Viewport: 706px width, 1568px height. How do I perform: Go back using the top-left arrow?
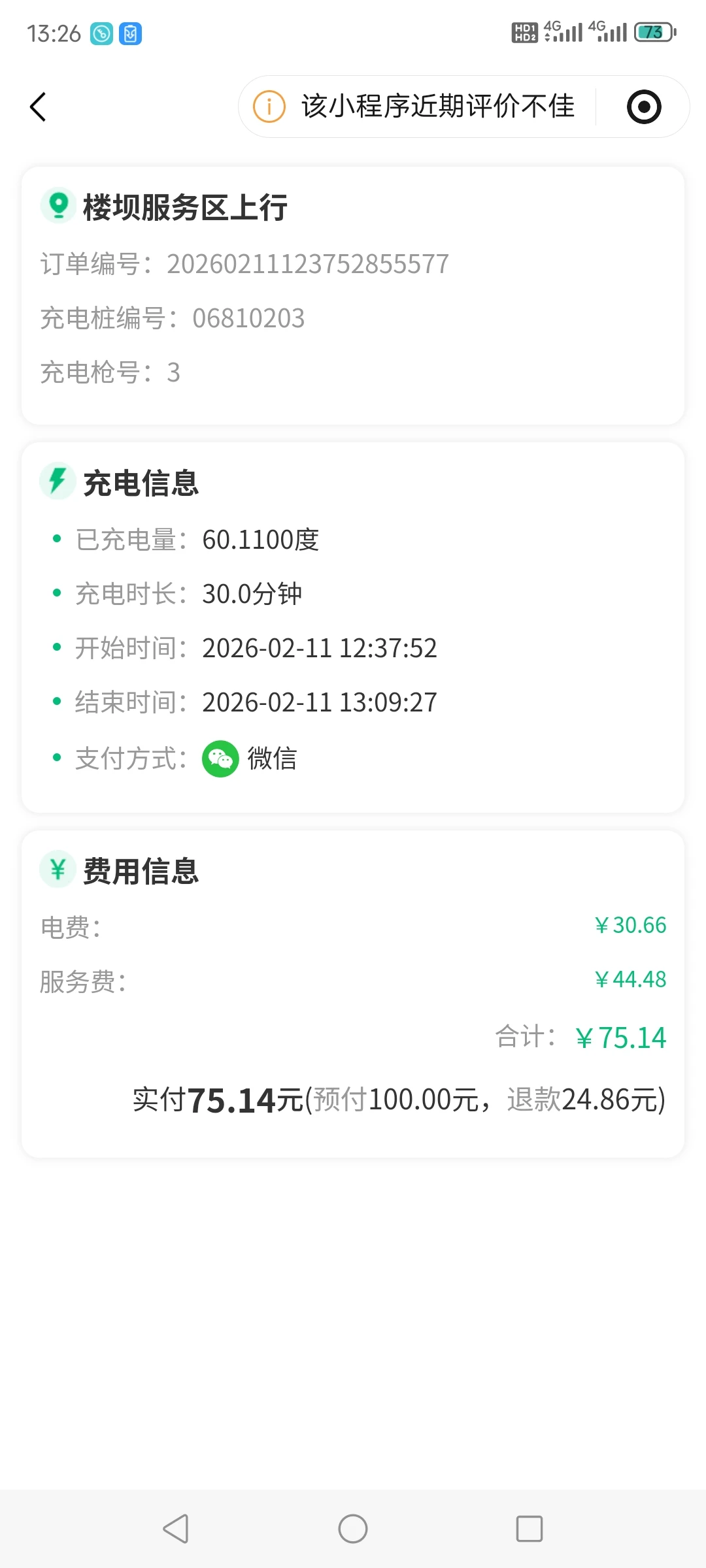[38, 107]
